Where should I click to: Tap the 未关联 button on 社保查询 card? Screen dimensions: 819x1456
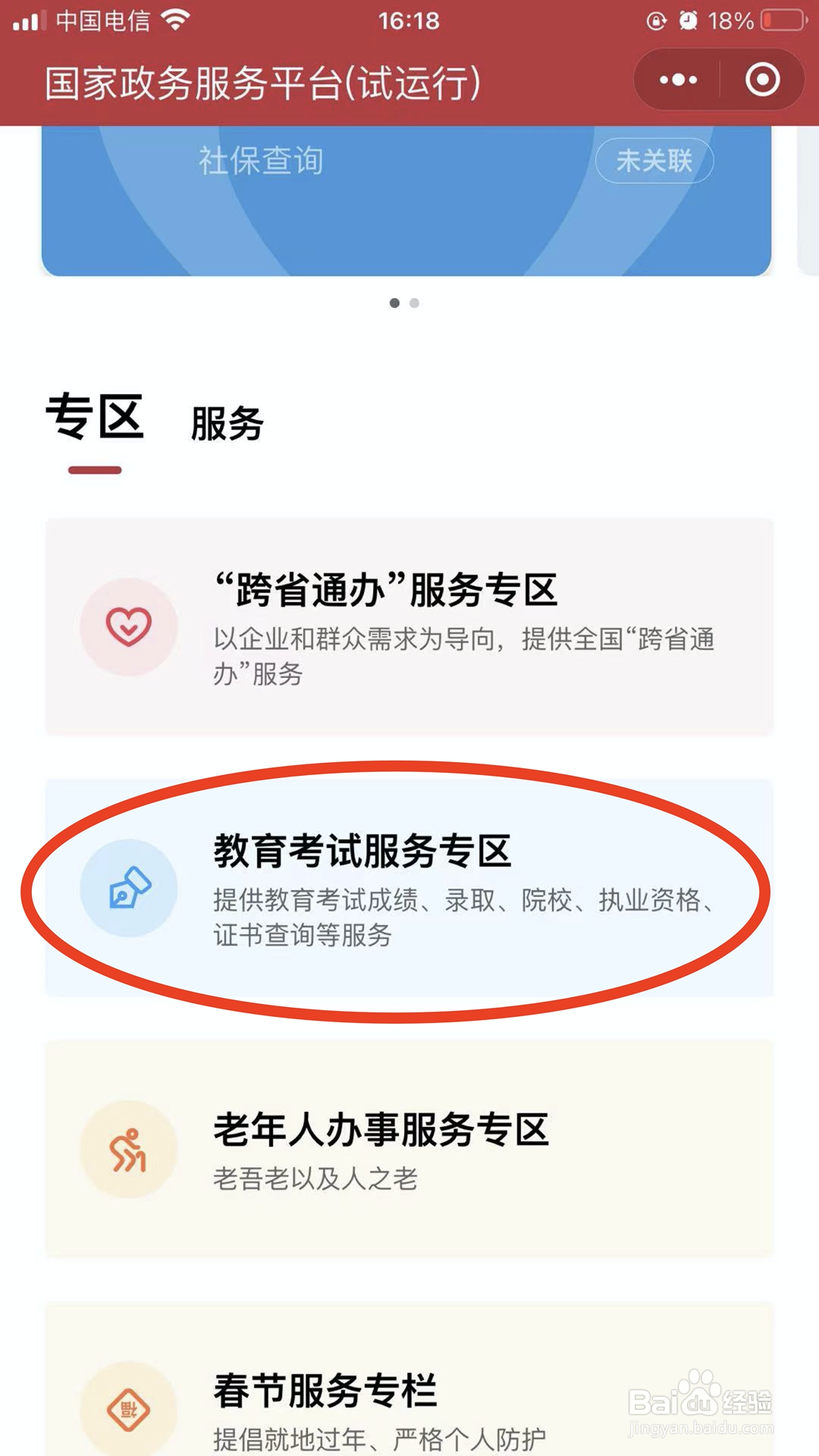point(654,161)
